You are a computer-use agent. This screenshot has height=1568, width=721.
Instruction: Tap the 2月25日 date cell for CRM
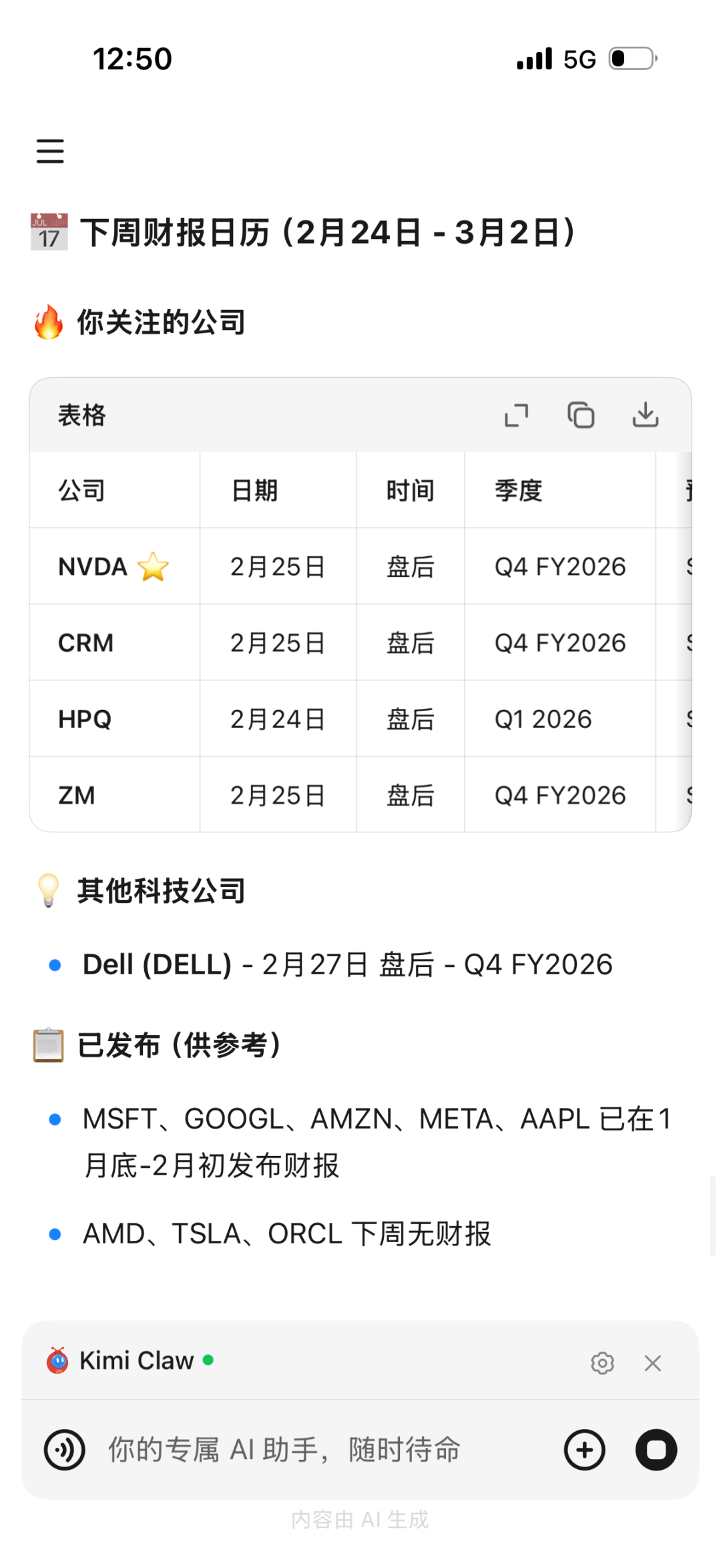278,643
